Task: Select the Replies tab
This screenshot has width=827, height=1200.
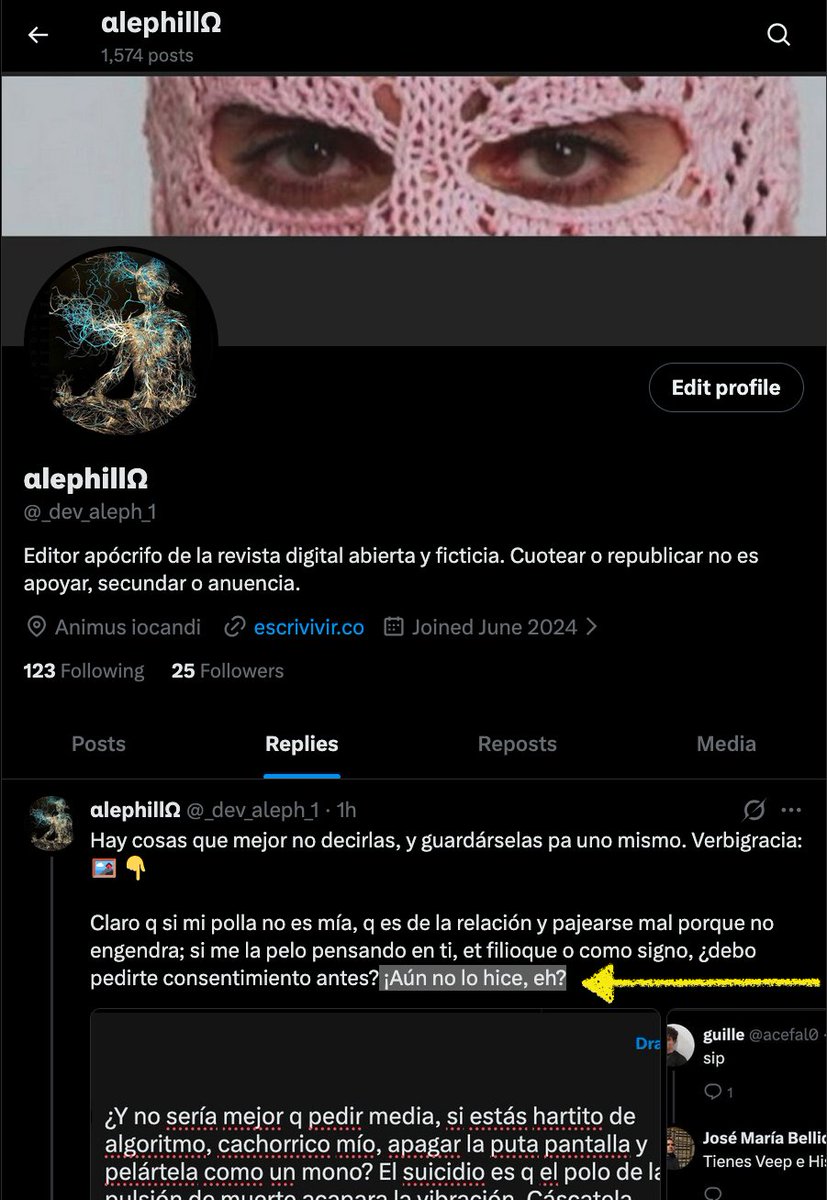Action: 302,744
